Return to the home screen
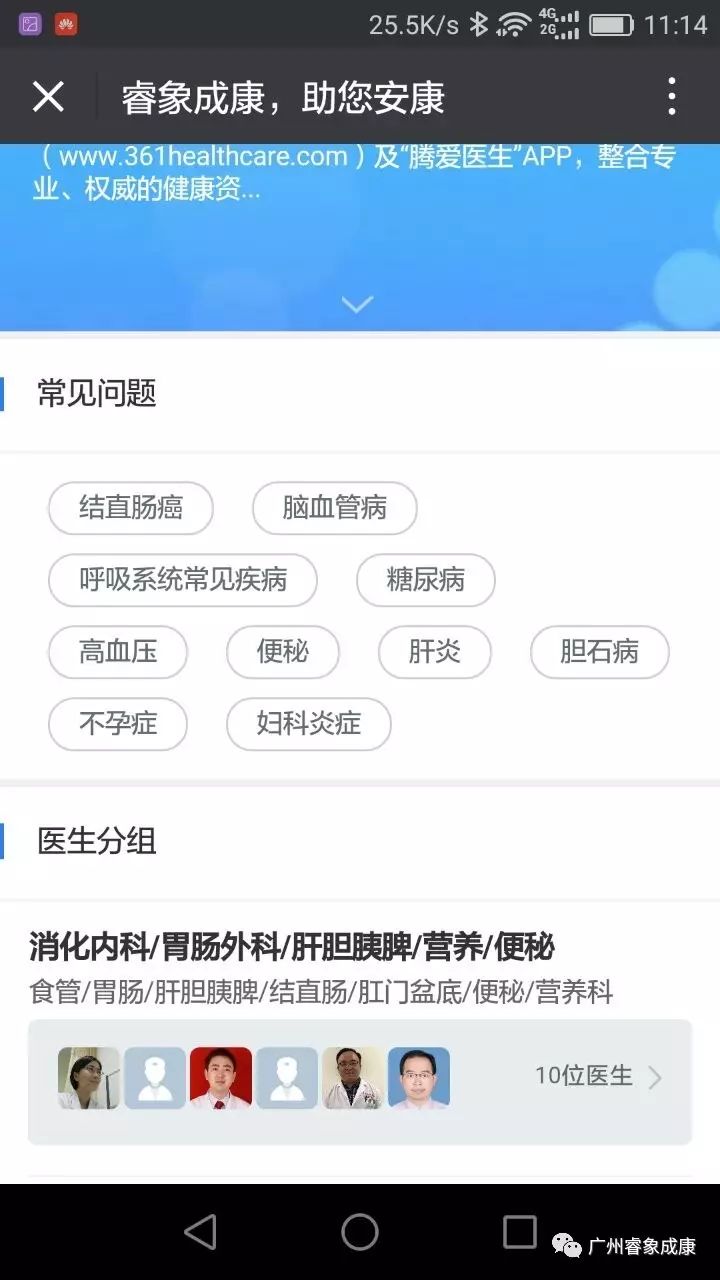Screen dimensions: 720x1280 click(x=360, y=1232)
